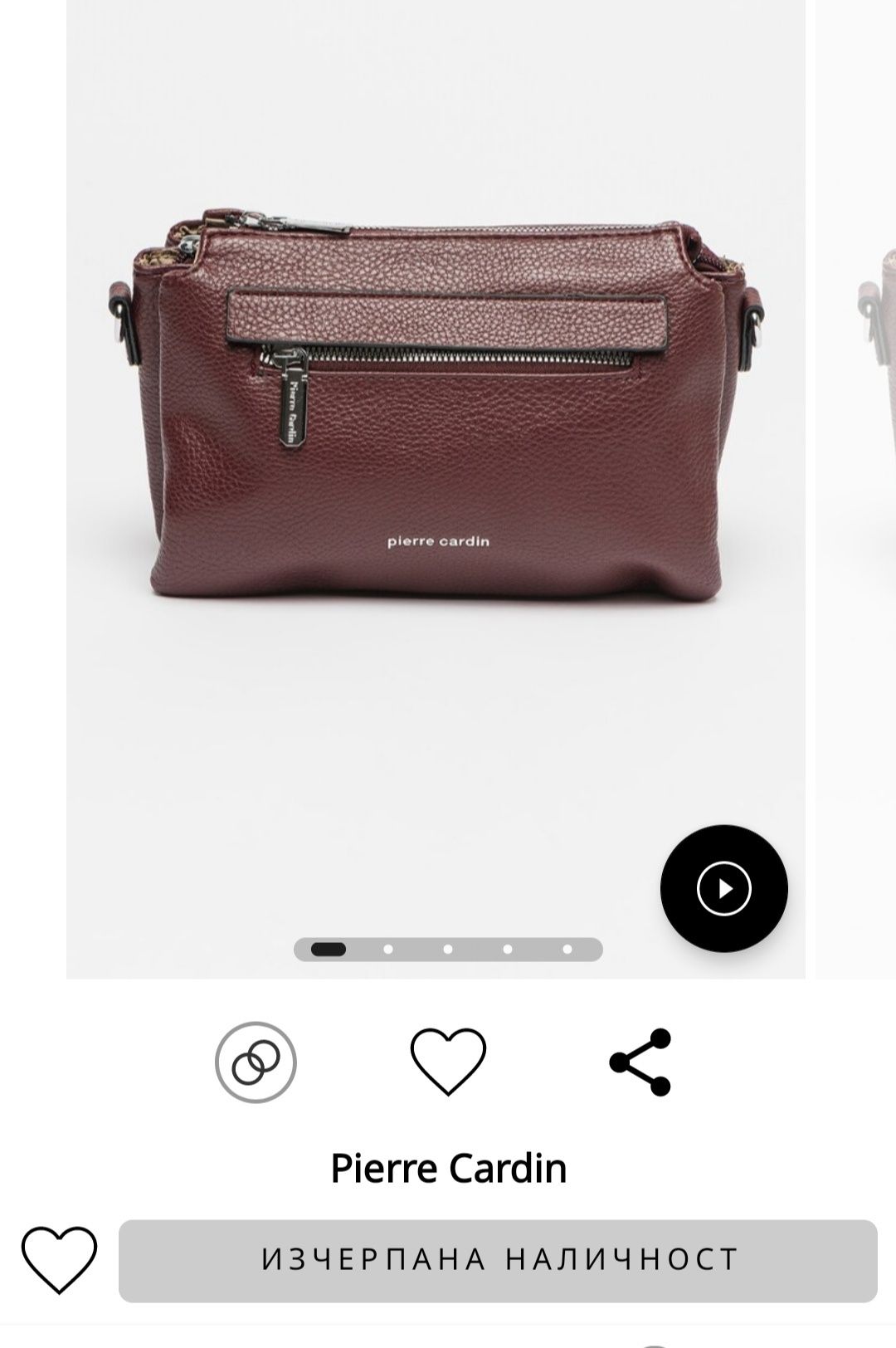The image size is (896, 1348).
Task: Play the product video
Action: coord(723,888)
